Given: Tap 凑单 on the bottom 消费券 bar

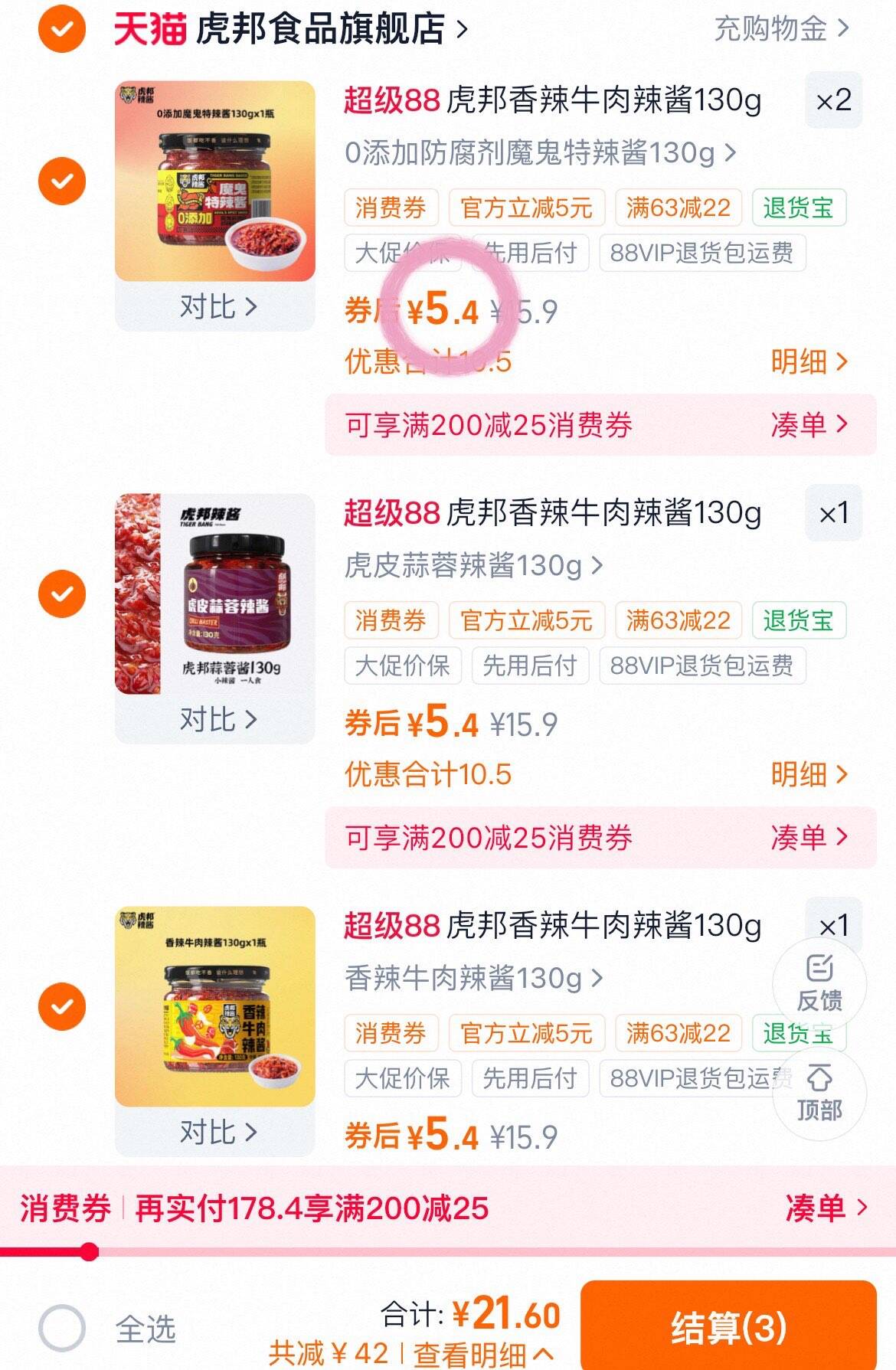Looking at the screenshot, I should 826,1208.
